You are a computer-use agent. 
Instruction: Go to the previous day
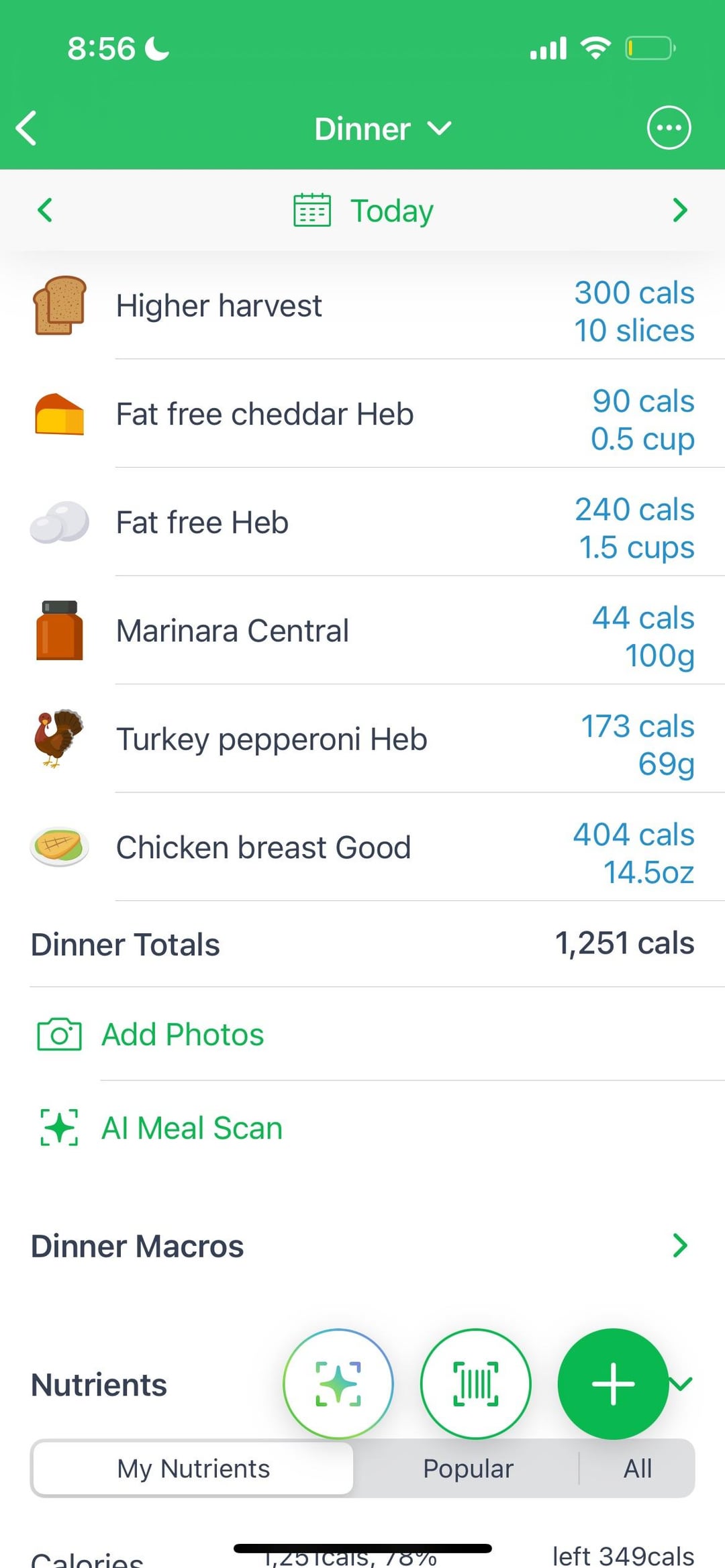[x=45, y=210]
